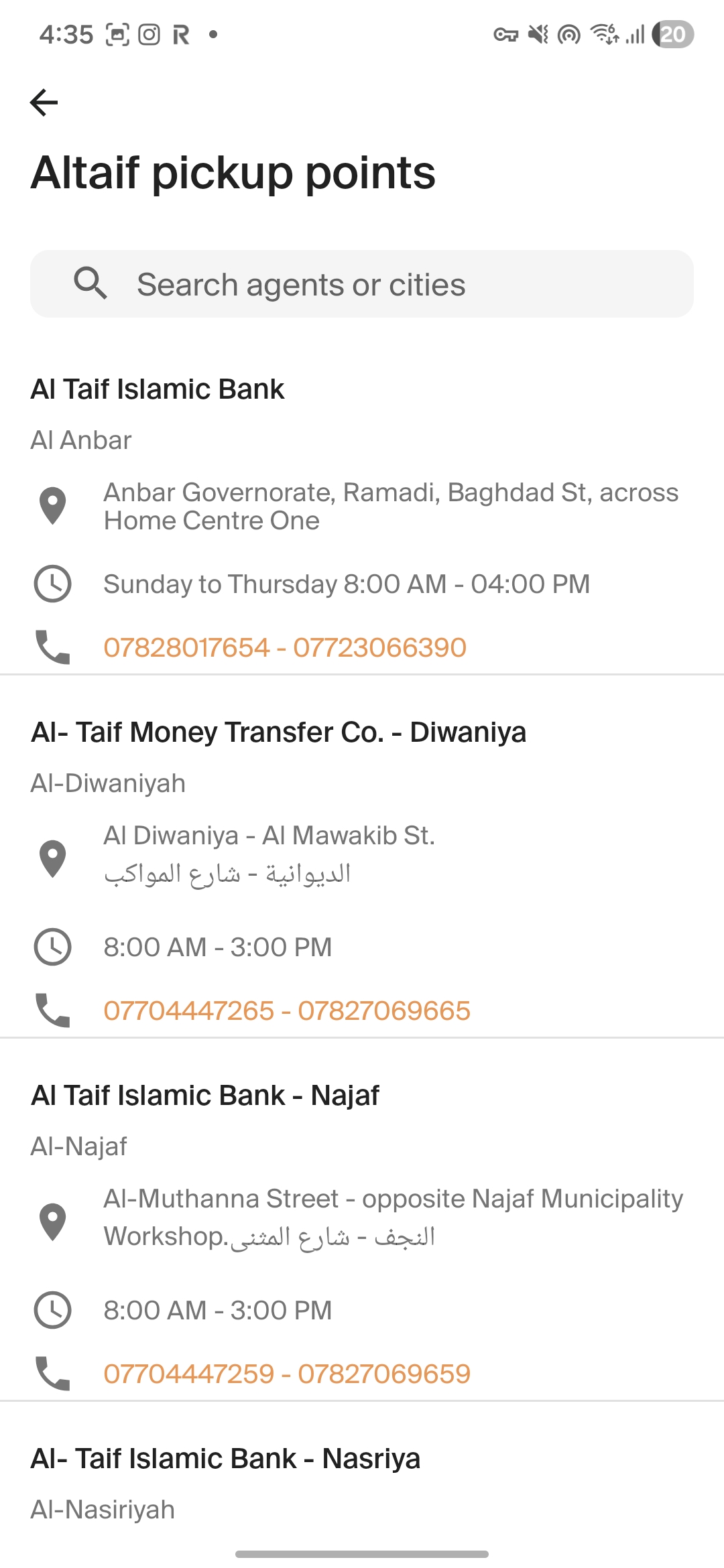The height and width of the screenshot is (1568, 724).
Task: Dial the Diwaniya branch phone numbers
Action: (287, 1010)
